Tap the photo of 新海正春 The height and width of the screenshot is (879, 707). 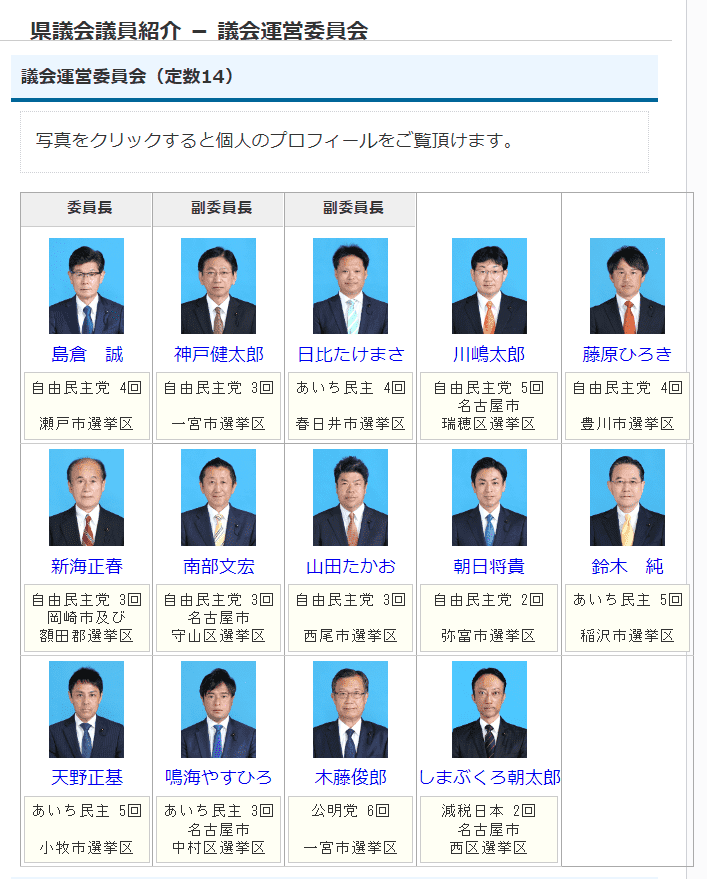point(86,497)
